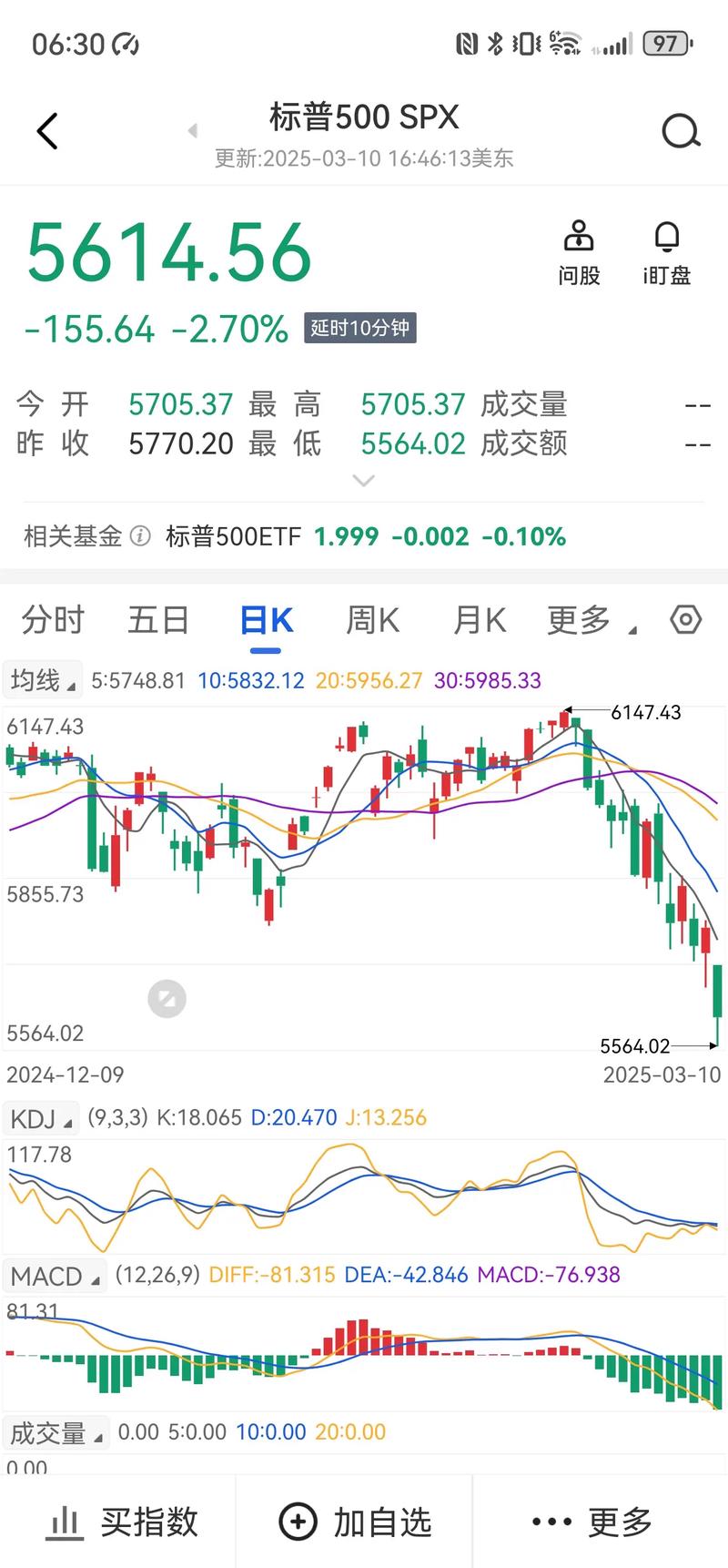Screen dimensions: 728x1568
Task: Switch to 月K chart tab
Action: (479, 621)
